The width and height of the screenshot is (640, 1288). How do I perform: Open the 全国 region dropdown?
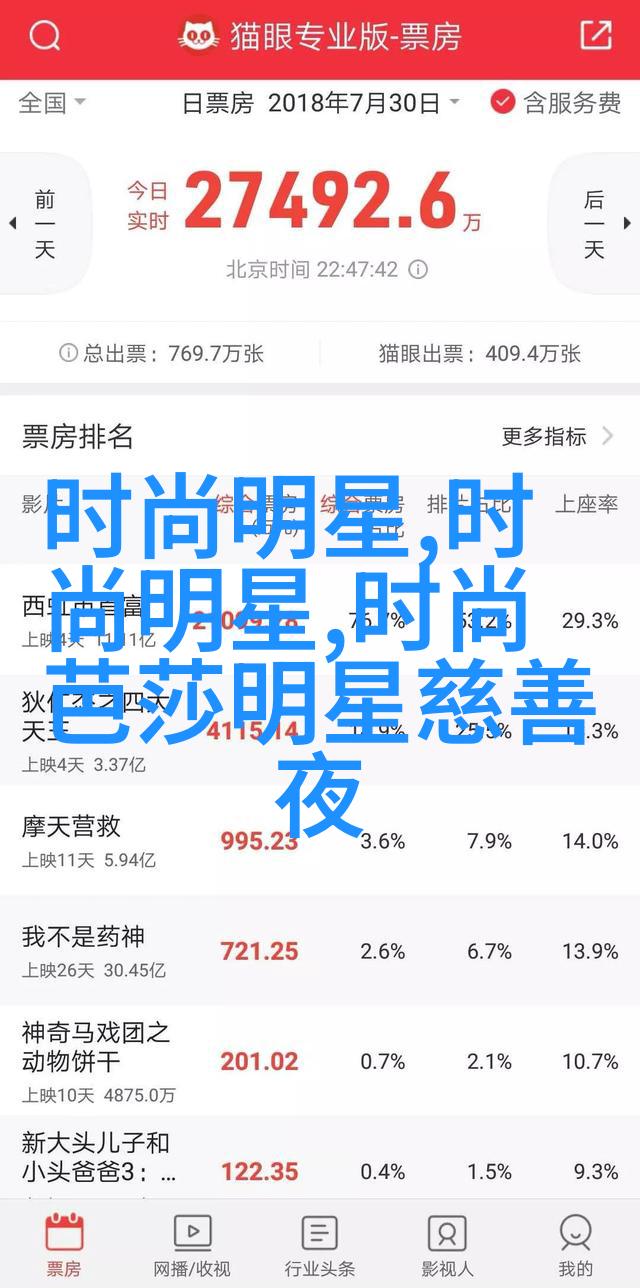(52, 103)
